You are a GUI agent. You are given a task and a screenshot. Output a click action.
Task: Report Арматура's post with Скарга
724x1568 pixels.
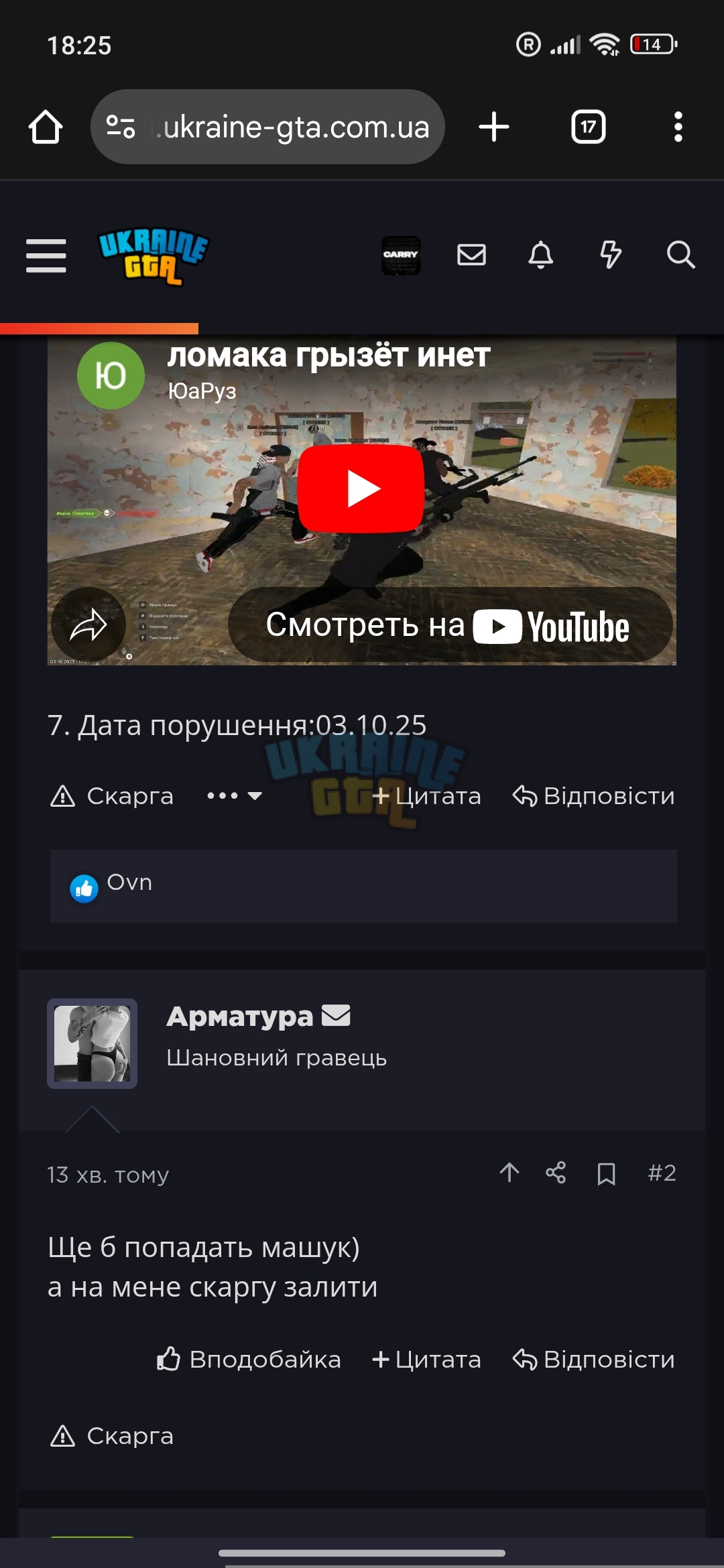pos(112,1436)
